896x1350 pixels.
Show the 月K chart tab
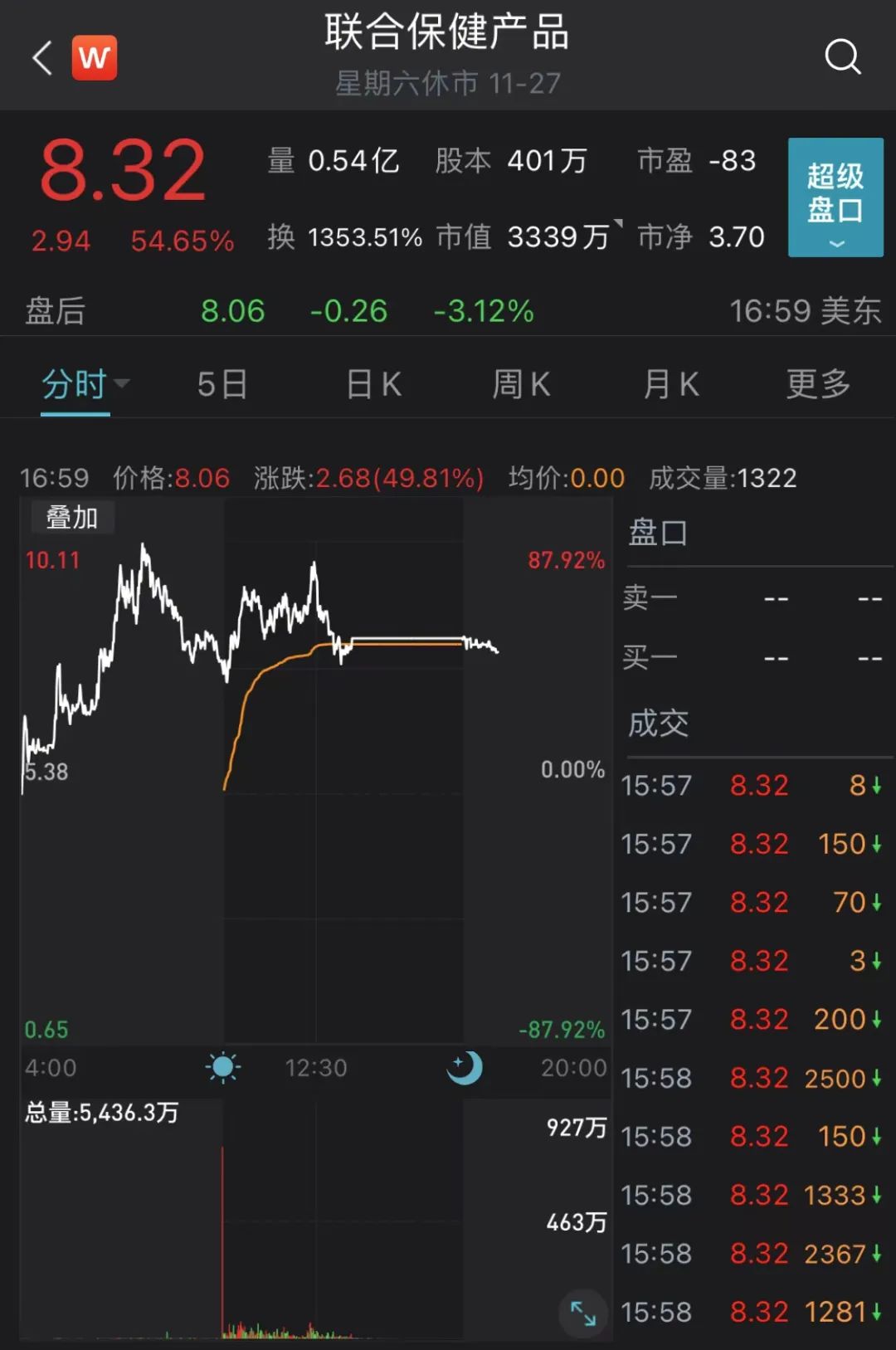click(671, 384)
